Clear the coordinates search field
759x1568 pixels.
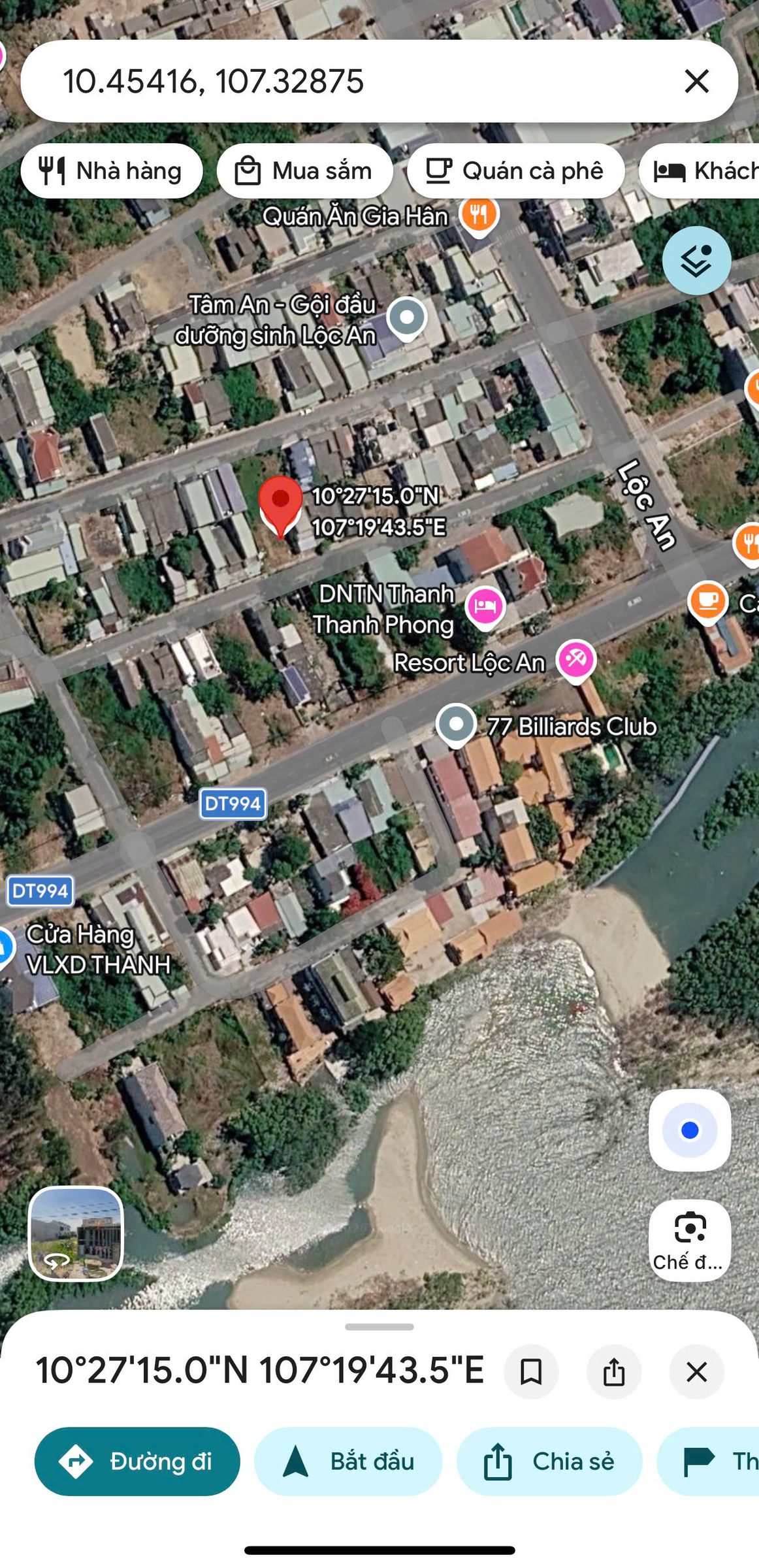(696, 82)
